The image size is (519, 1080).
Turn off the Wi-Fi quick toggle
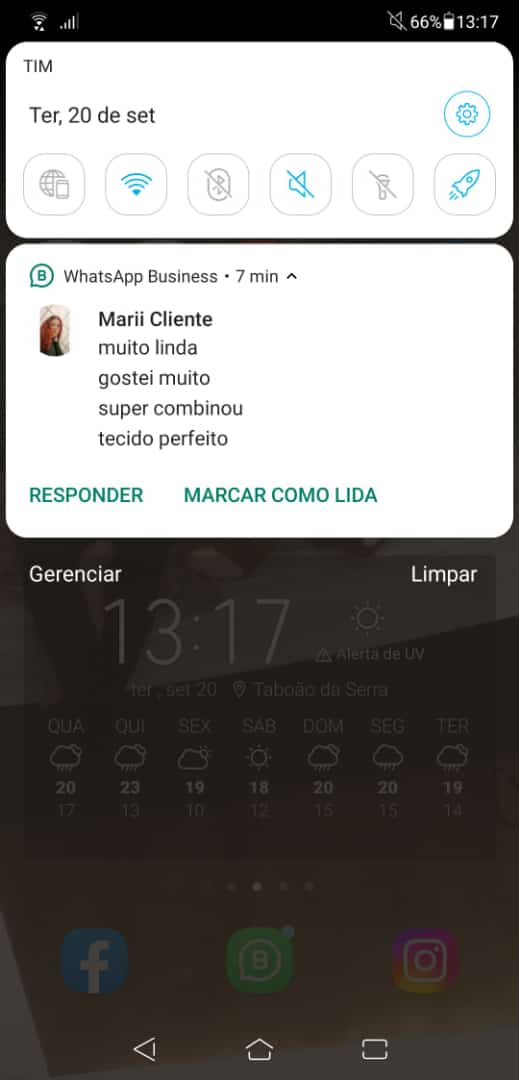[136, 184]
